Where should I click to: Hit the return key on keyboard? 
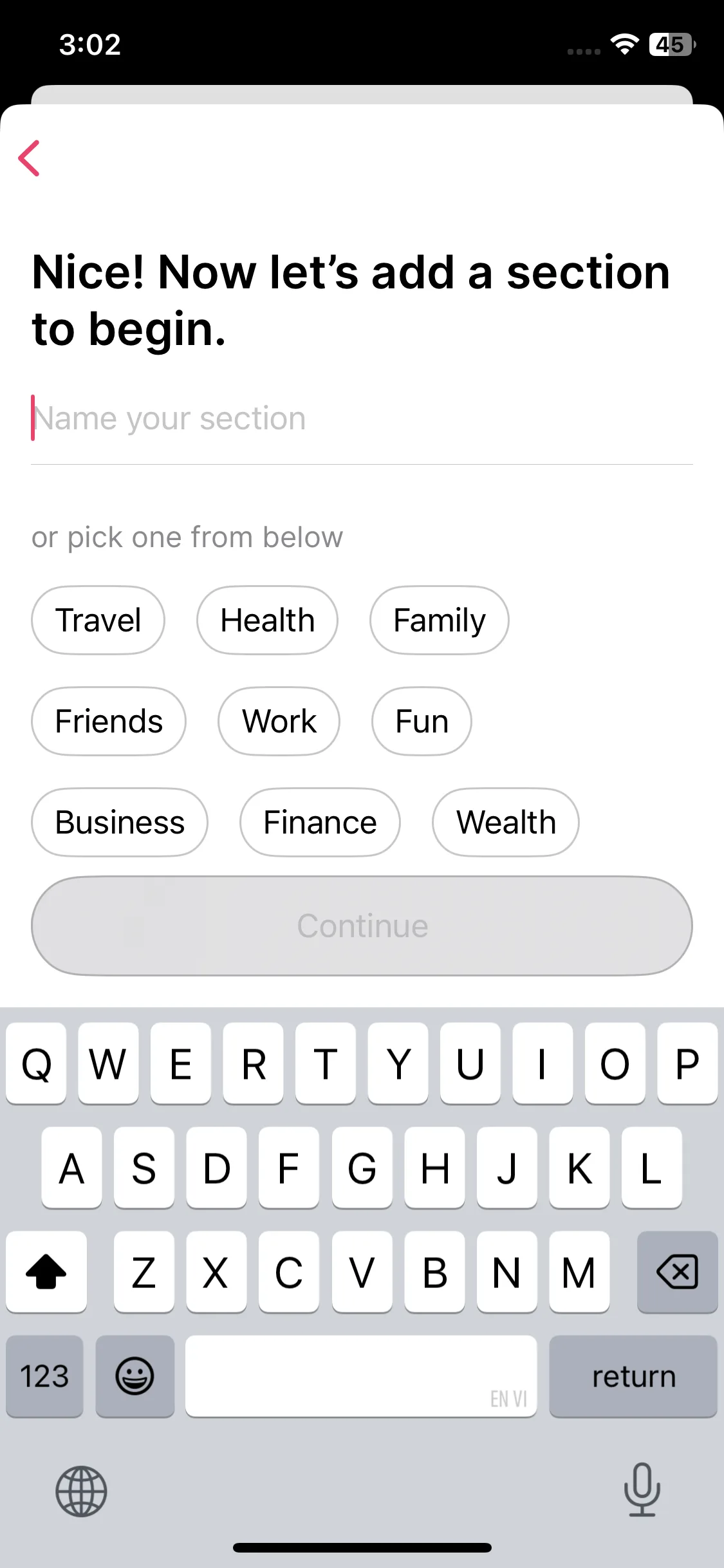coord(633,1376)
